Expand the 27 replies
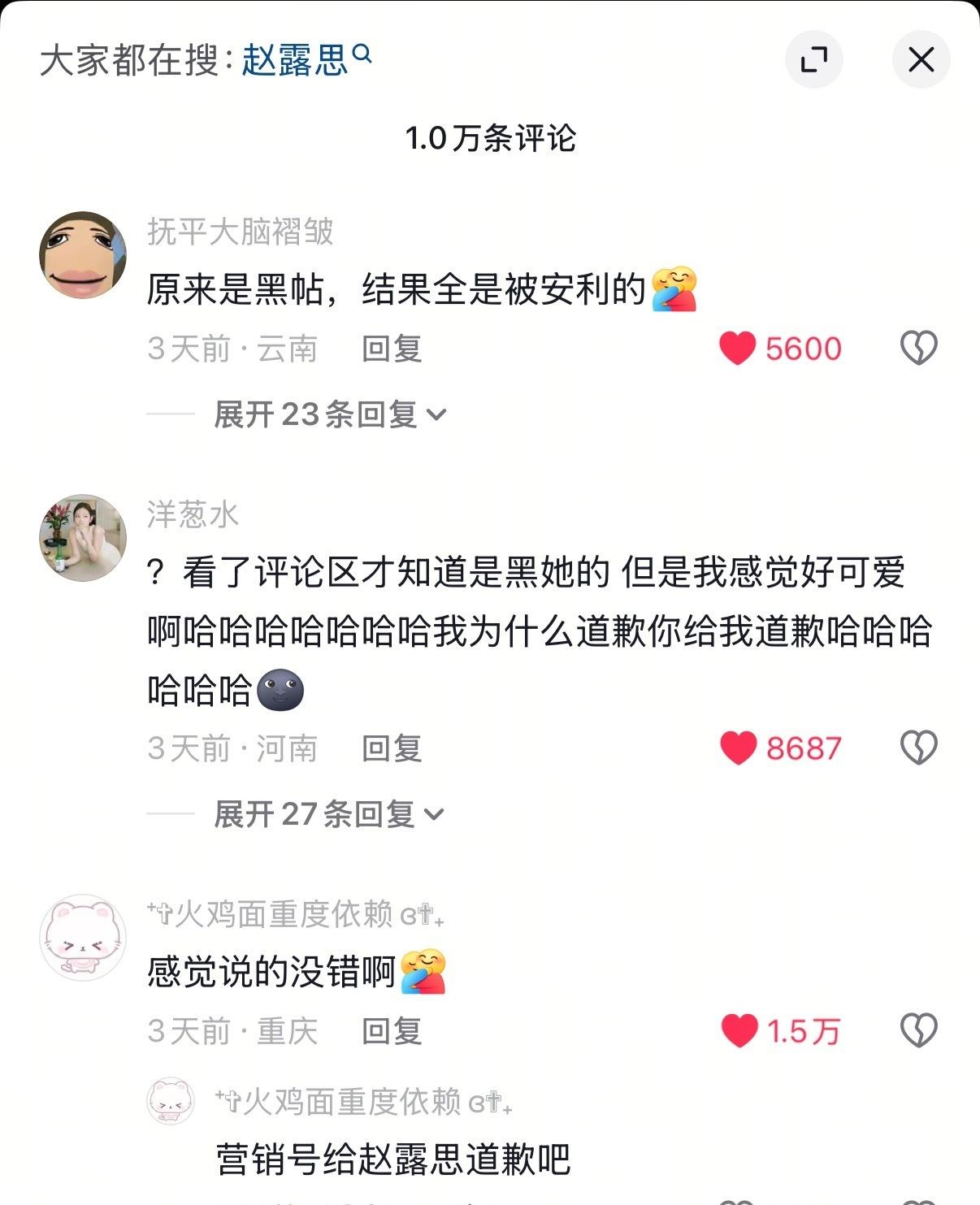Viewport: 980px width, 1205px height. 329,814
